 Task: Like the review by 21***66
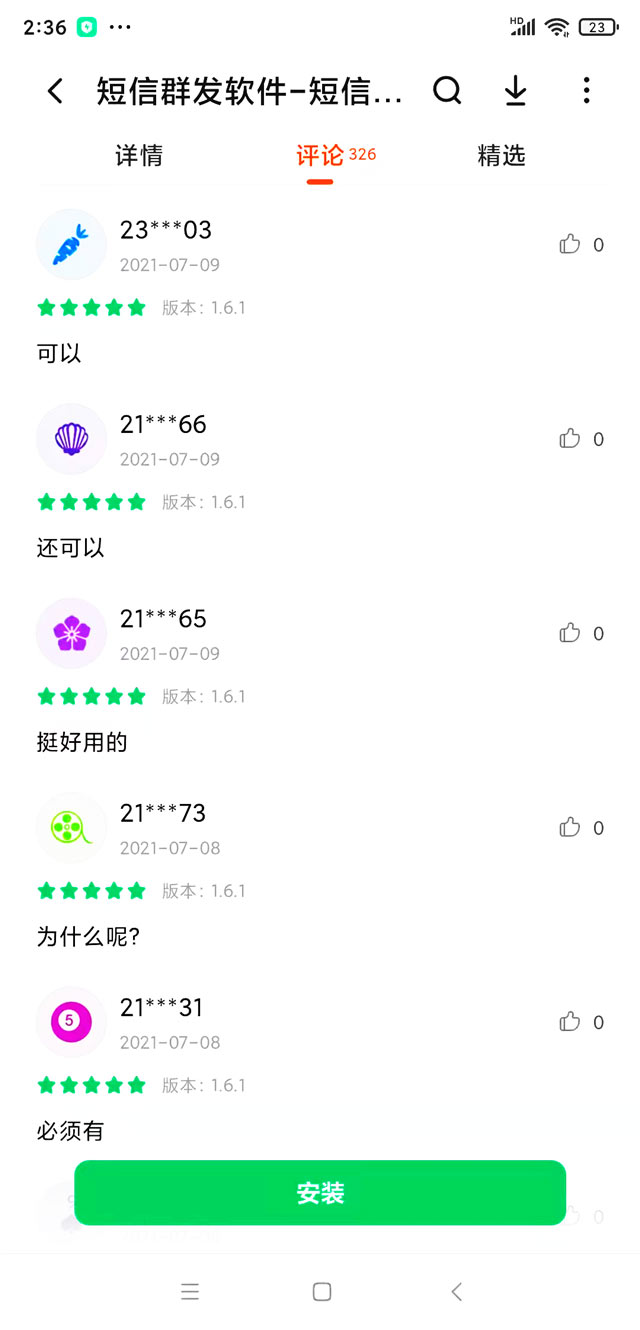pyautogui.click(x=570, y=438)
